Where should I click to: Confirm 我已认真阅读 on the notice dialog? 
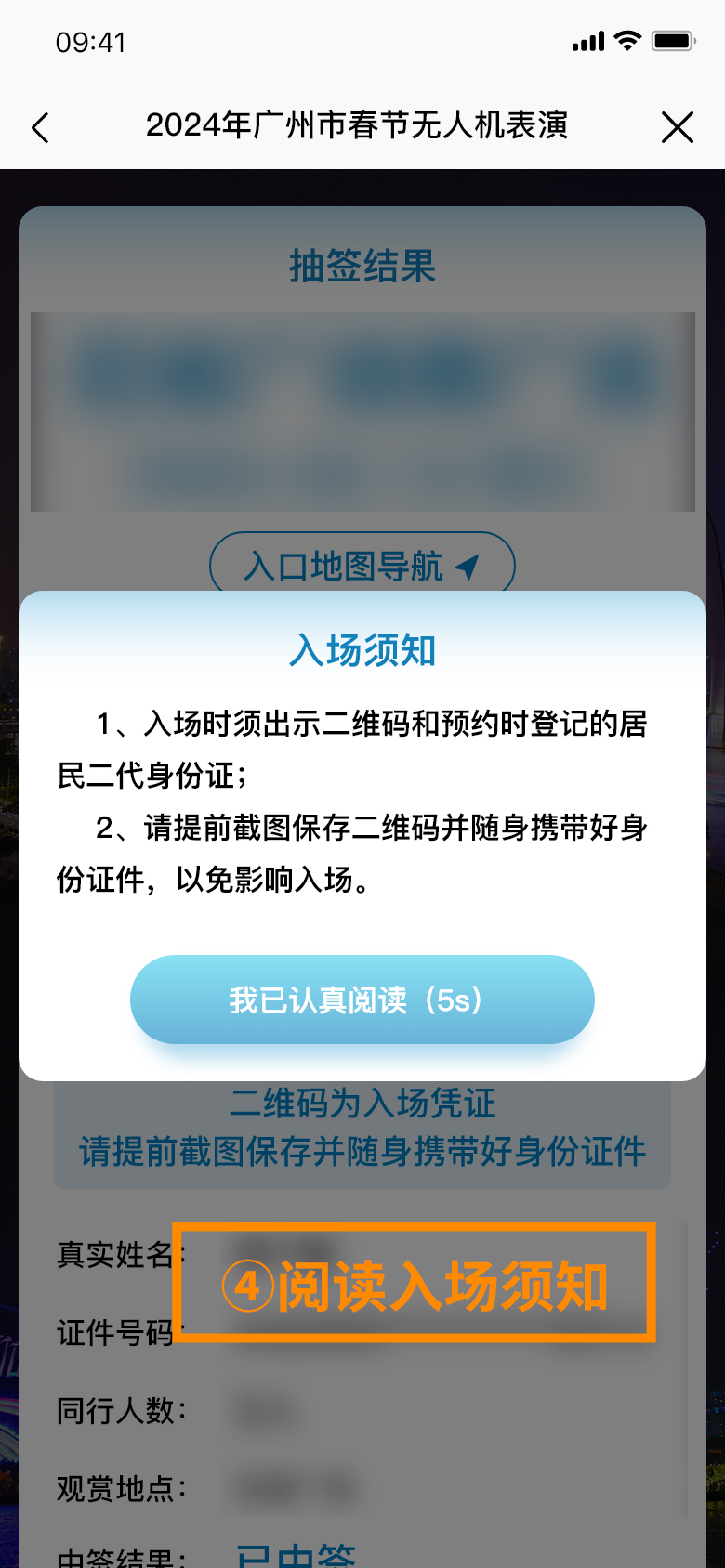click(362, 1000)
